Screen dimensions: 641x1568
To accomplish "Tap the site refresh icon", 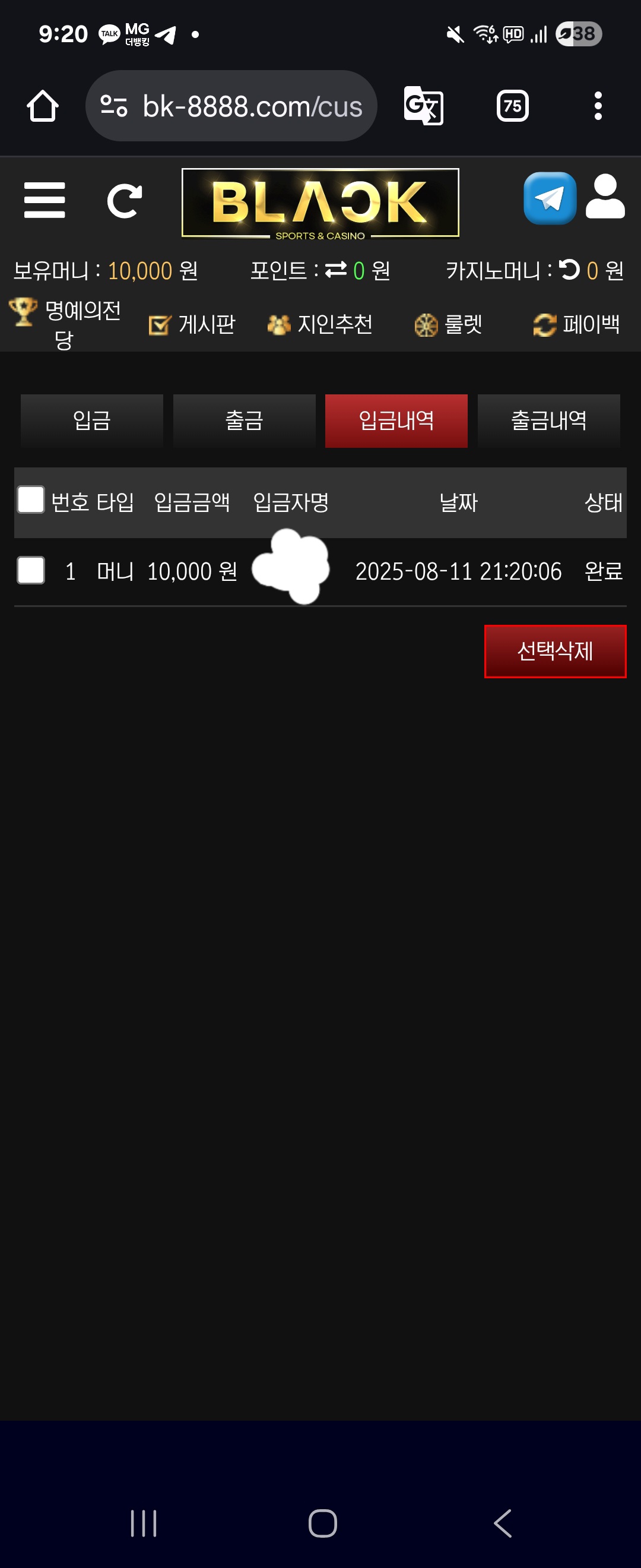I will click(x=125, y=201).
